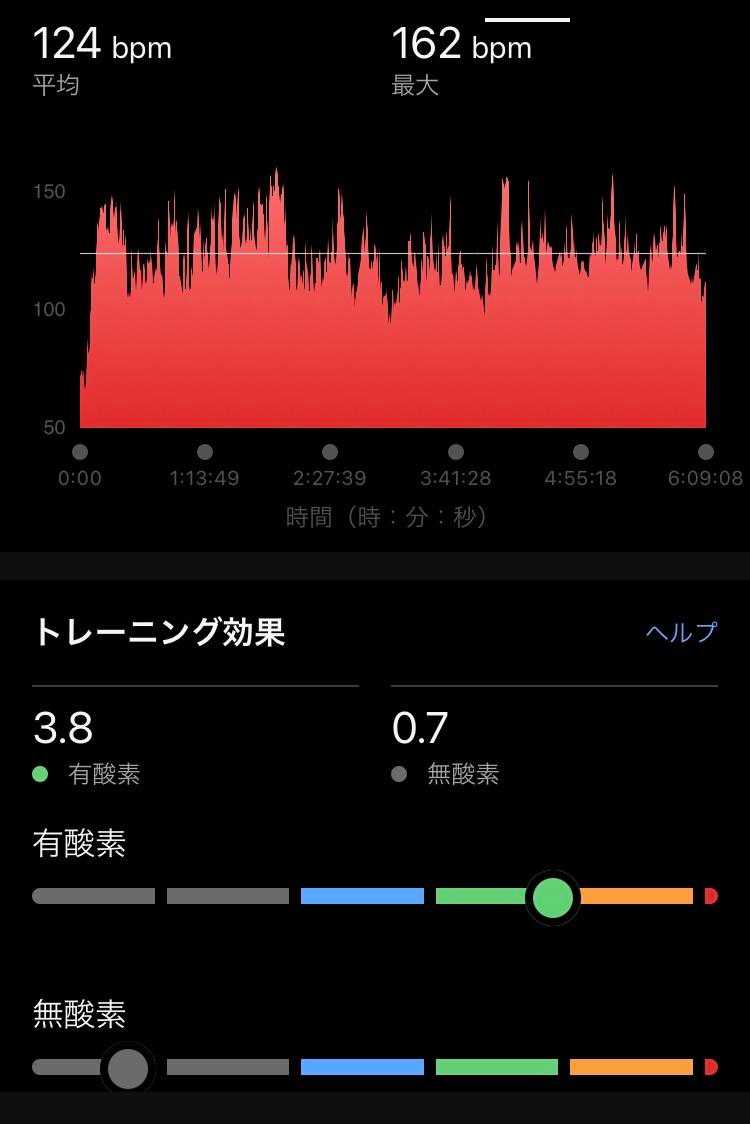Open the ヘルプ link for トレーニング効果
Viewport: 750px width, 1124px height.
point(681,632)
